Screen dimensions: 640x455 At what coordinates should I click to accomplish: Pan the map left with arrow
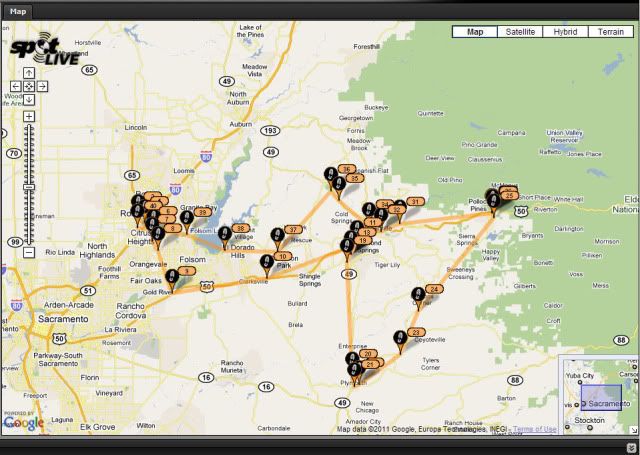point(16,86)
